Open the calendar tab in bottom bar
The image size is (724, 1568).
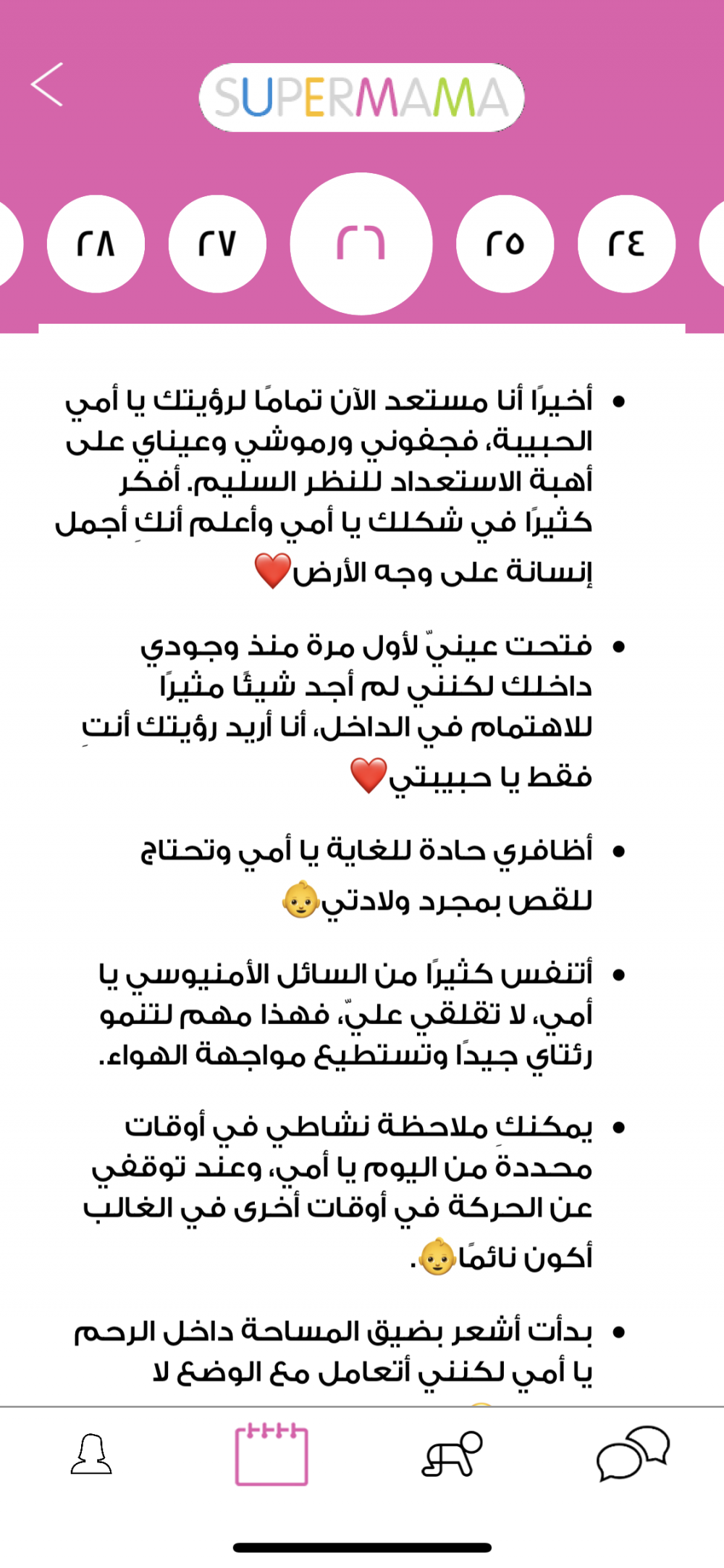tap(271, 1454)
